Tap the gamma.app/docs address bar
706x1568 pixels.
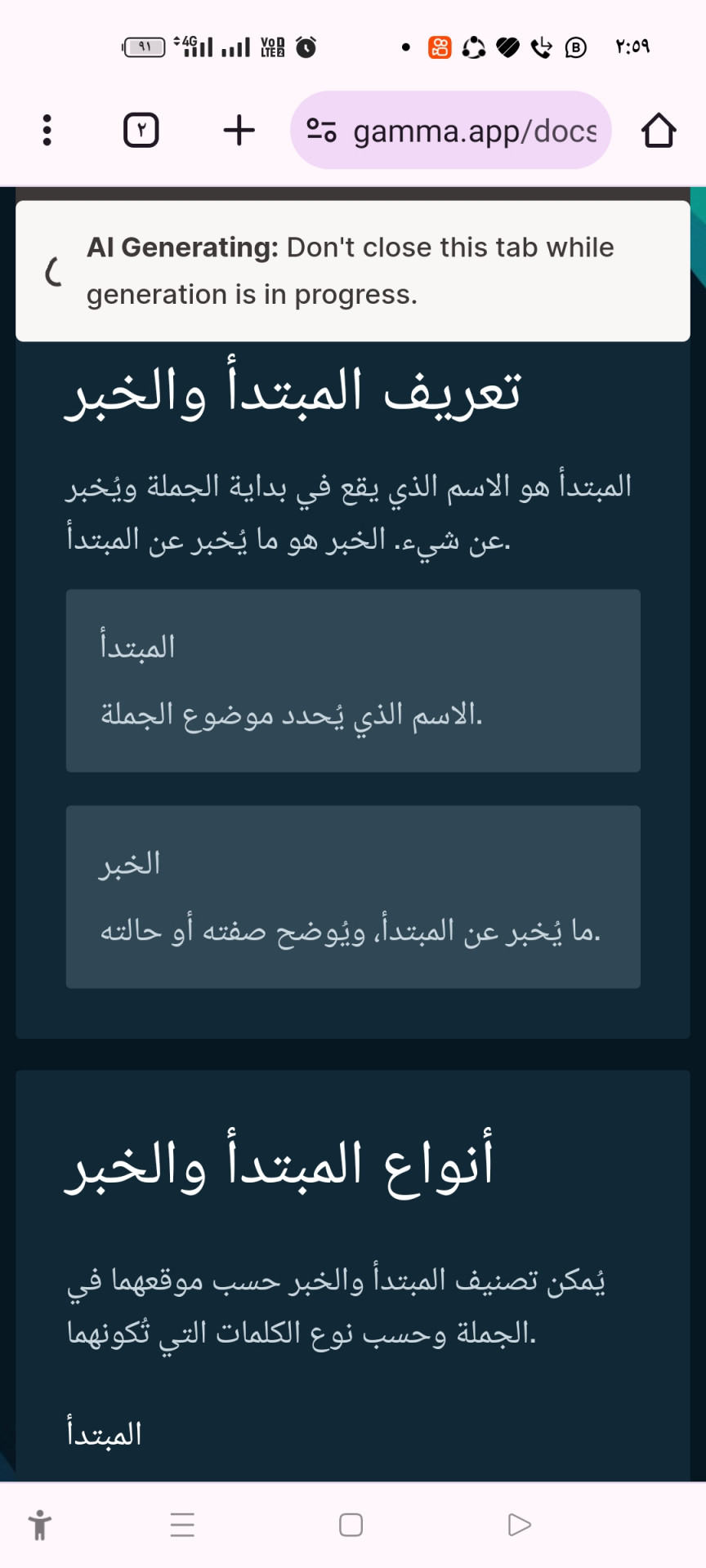click(451, 131)
